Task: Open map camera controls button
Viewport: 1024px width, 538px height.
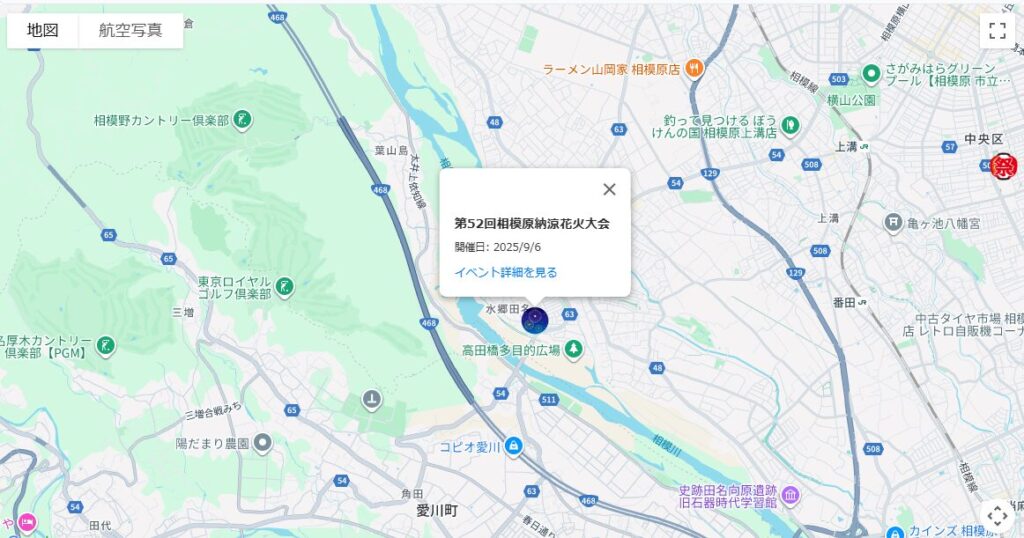Action: coord(996,516)
